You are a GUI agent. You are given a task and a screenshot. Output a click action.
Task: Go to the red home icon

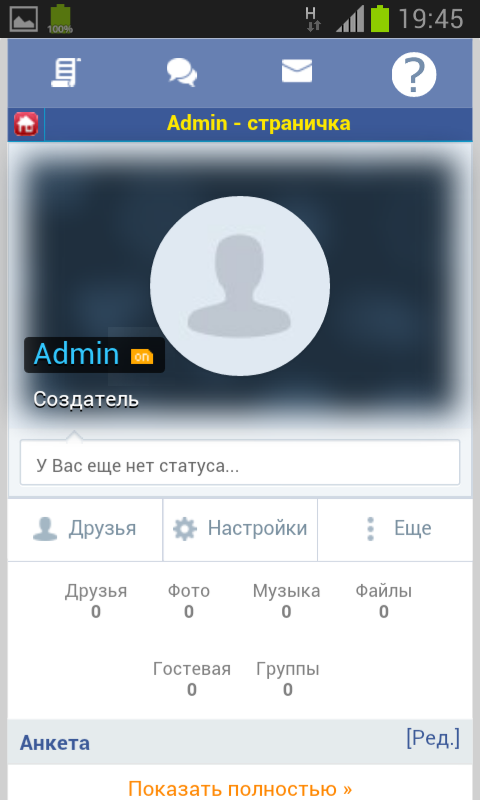click(x=26, y=124)
